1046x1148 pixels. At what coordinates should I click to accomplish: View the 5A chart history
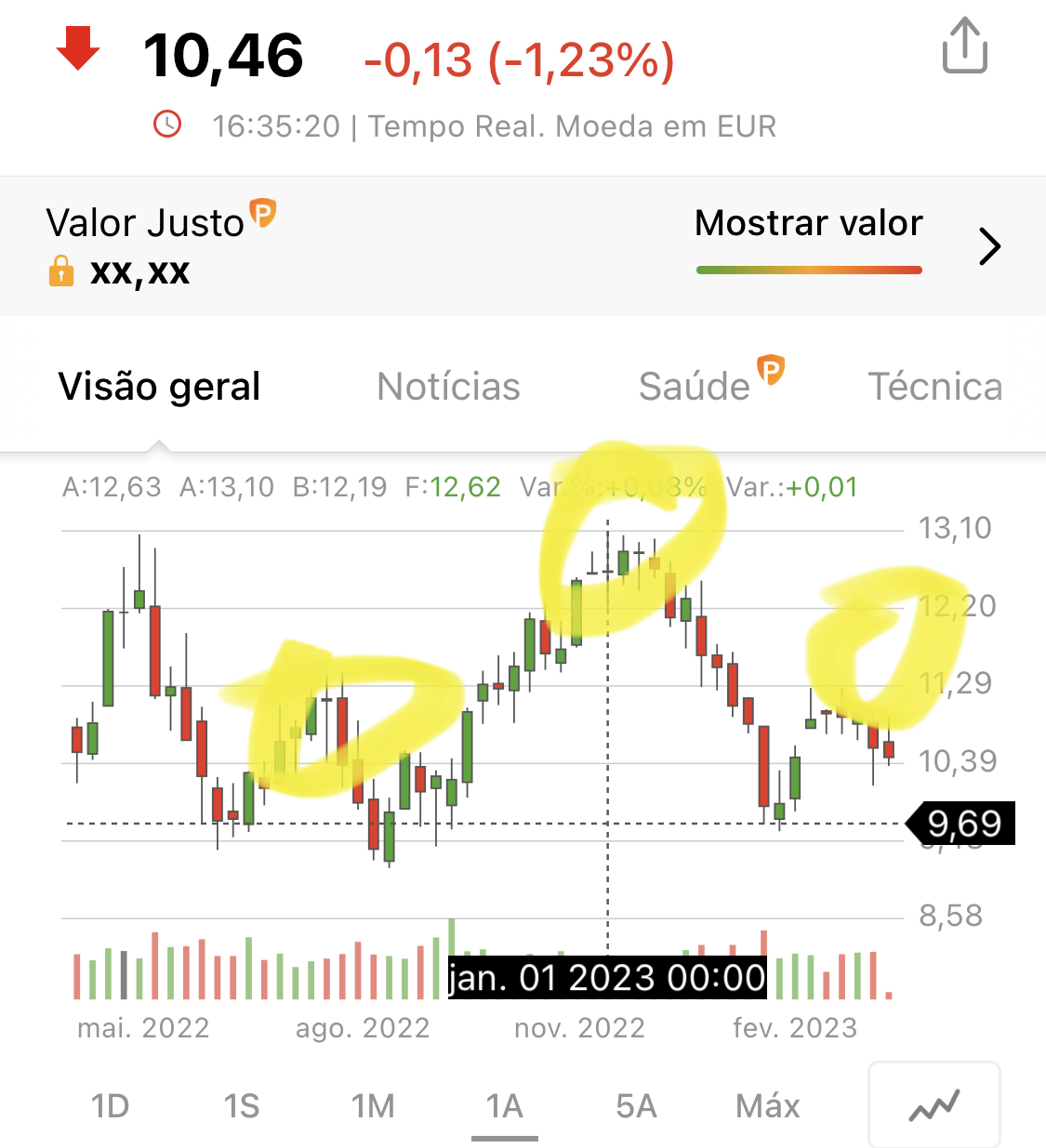(636, 1106)
